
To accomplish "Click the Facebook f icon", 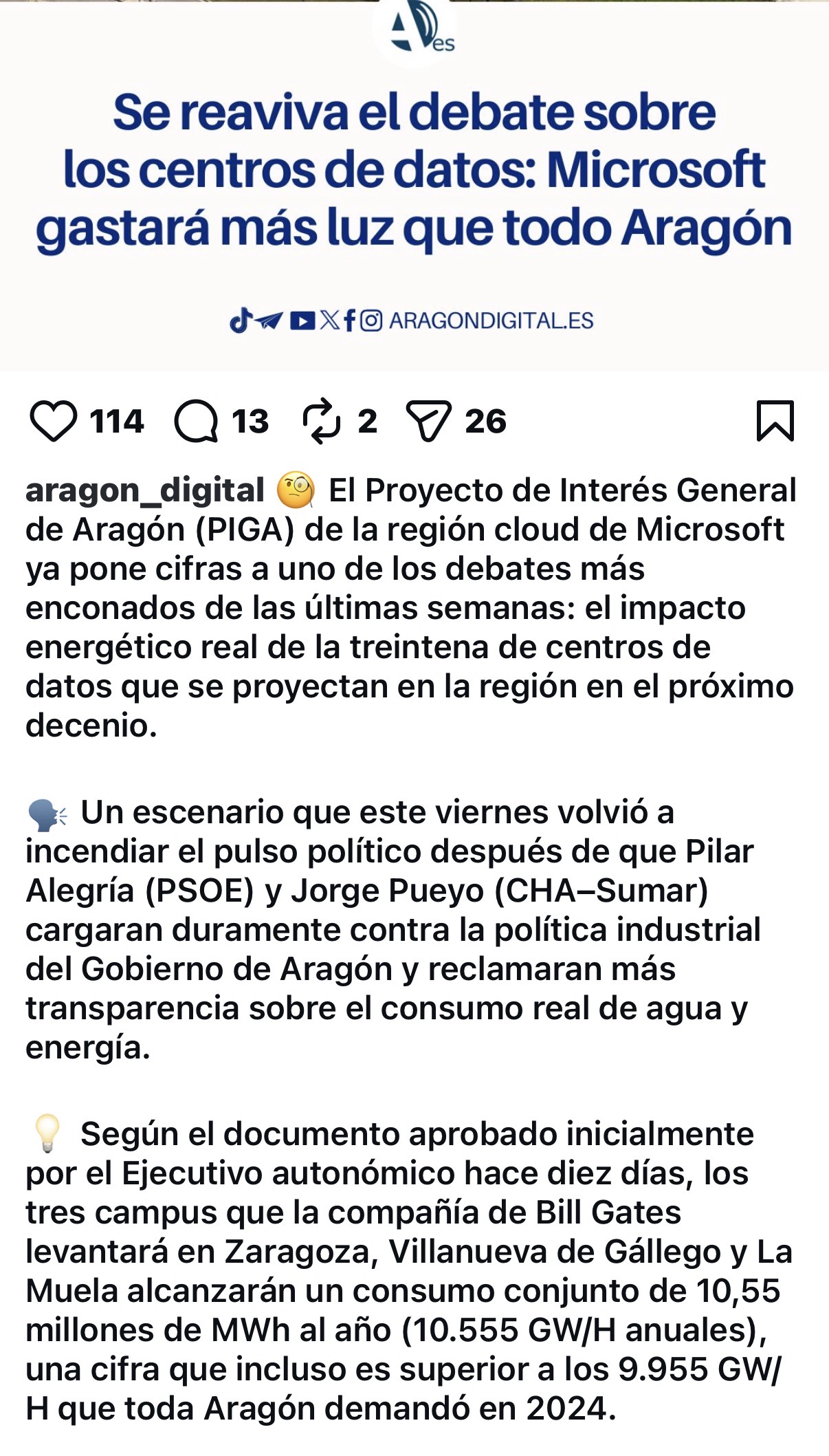I will [x=349, y=320].
